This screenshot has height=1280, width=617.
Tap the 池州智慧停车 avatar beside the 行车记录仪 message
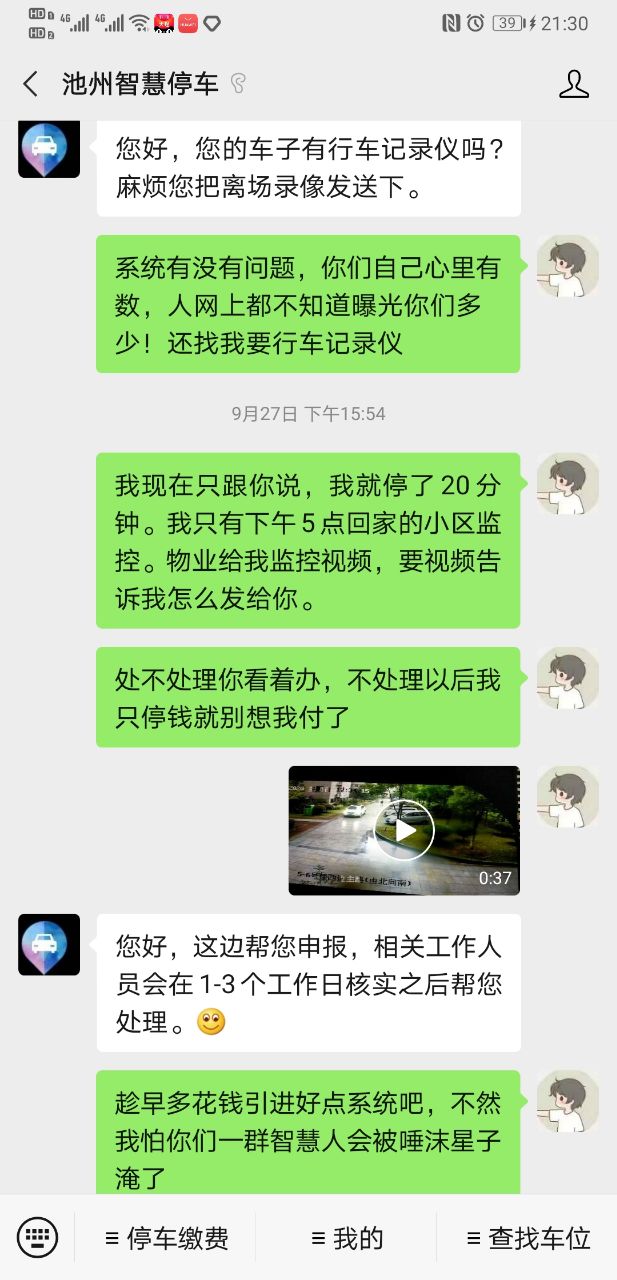point(49,148)
